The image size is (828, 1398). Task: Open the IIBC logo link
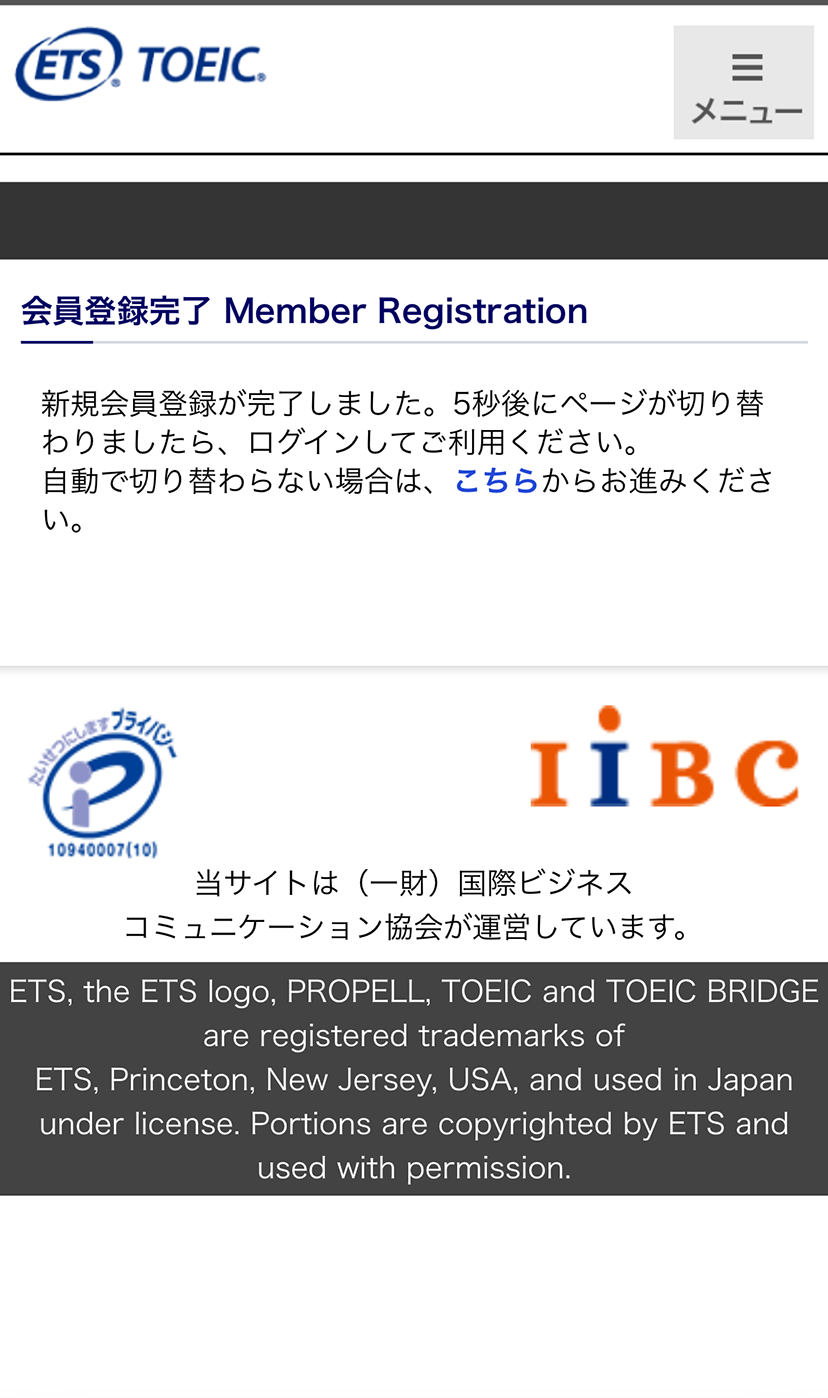[x=664, y=757]
